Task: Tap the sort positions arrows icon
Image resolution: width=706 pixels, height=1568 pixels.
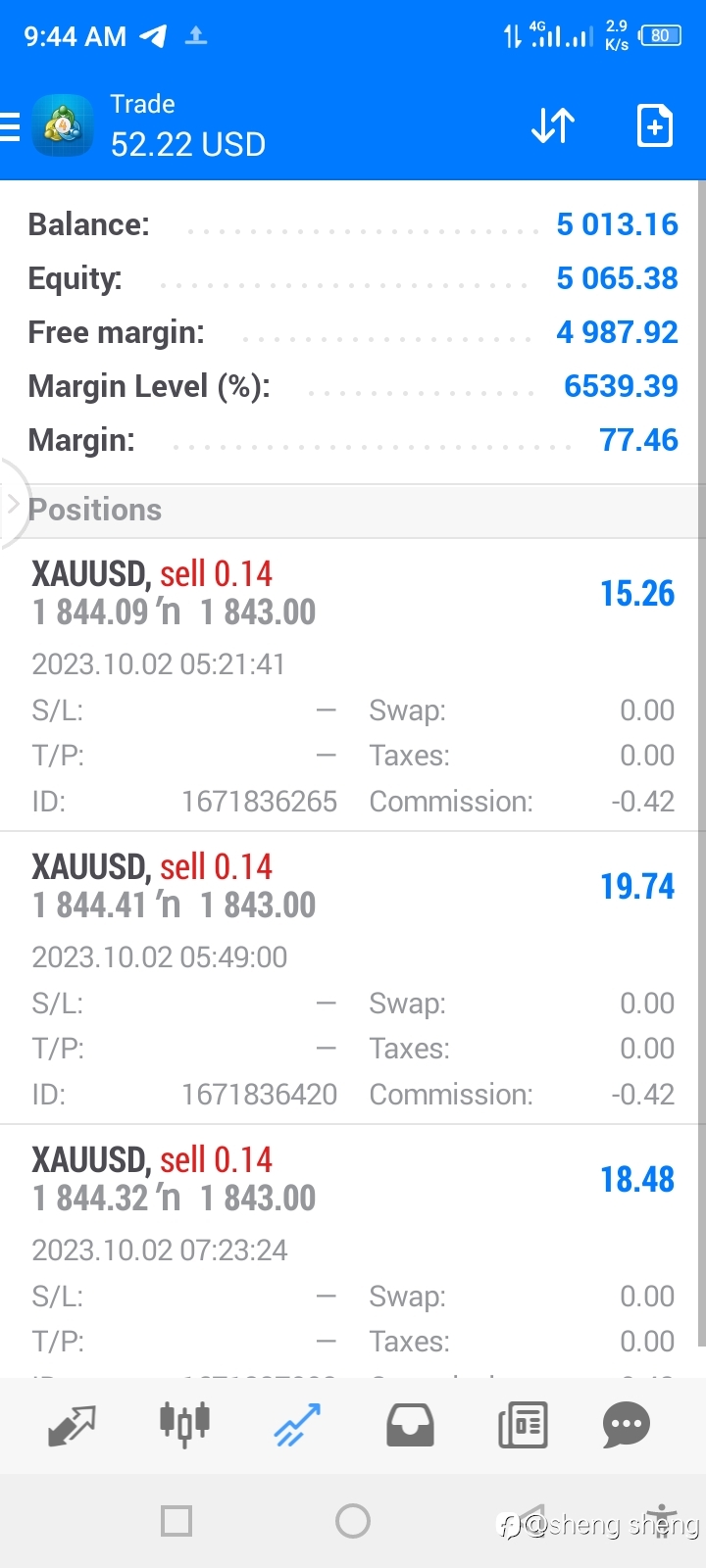Action: [x=553, y=126]
